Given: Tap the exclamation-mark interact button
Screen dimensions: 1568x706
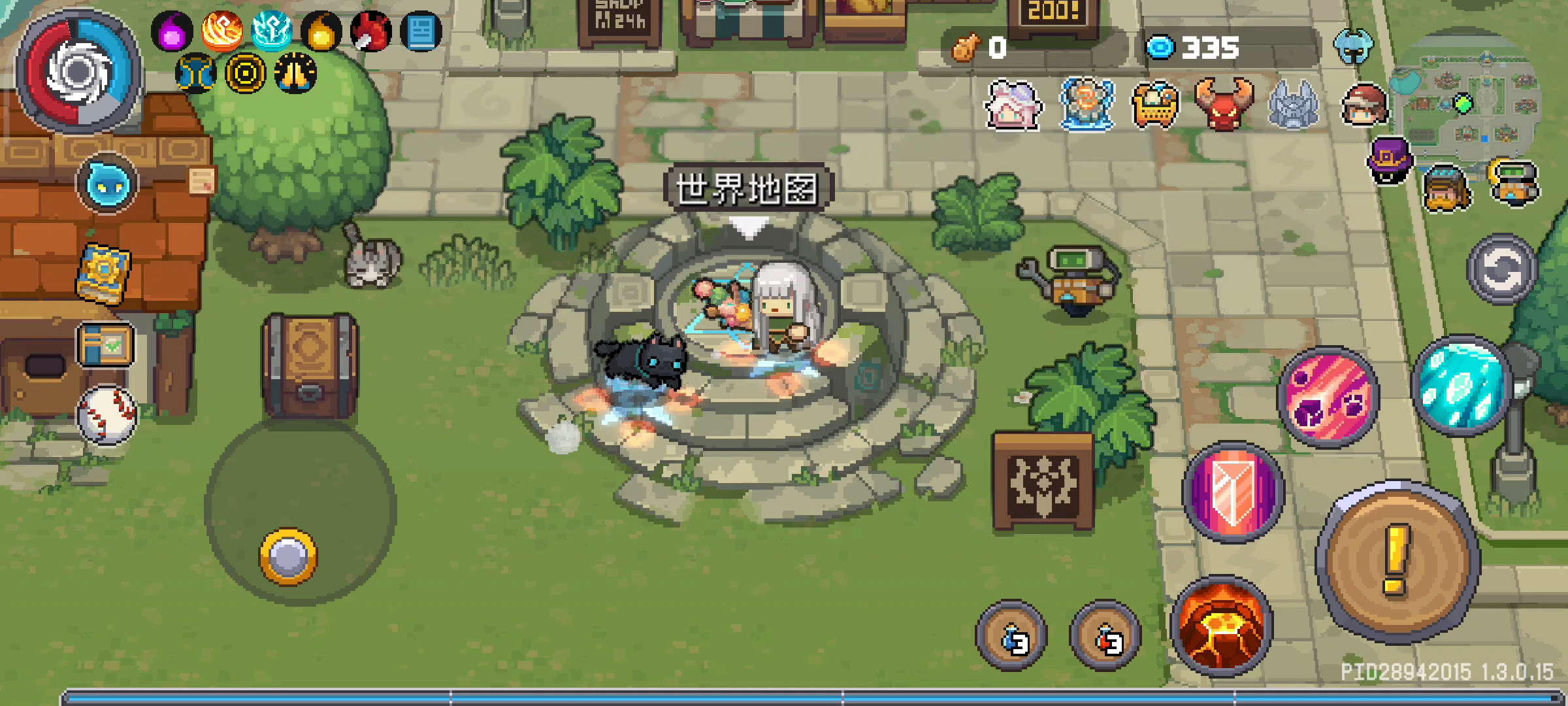Looking at the screenshot, I should tap(1397, 562).
